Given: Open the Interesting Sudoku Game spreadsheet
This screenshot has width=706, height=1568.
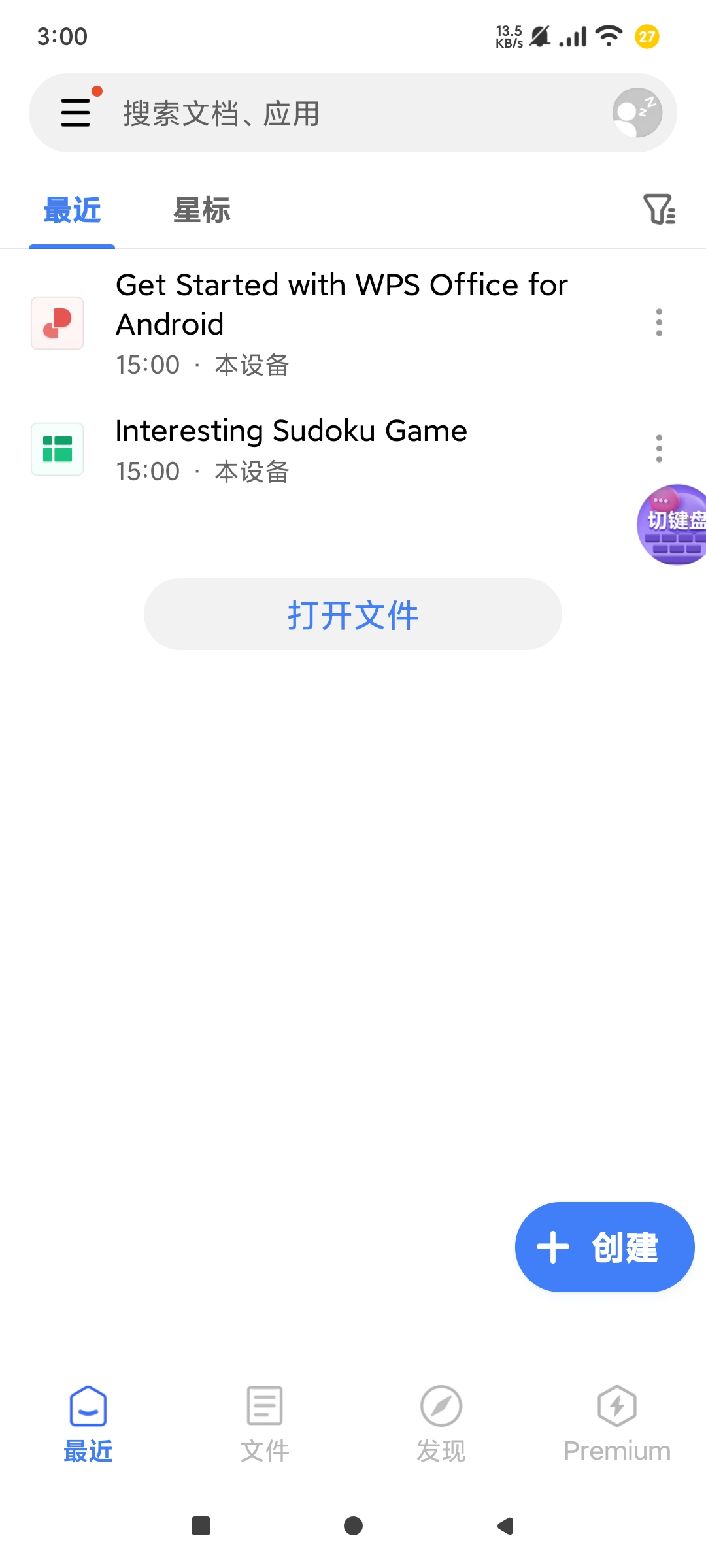Looking at the screenshot, I should click(x=291, y=449).
